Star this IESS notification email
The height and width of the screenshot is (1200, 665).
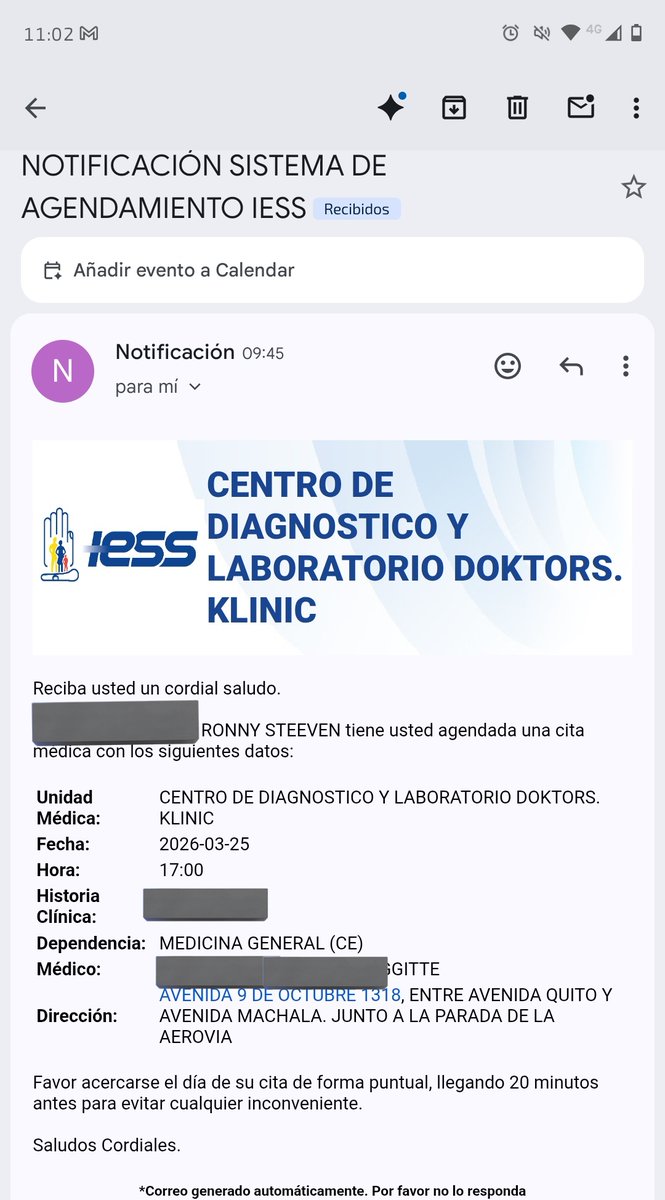coord(634,187)
